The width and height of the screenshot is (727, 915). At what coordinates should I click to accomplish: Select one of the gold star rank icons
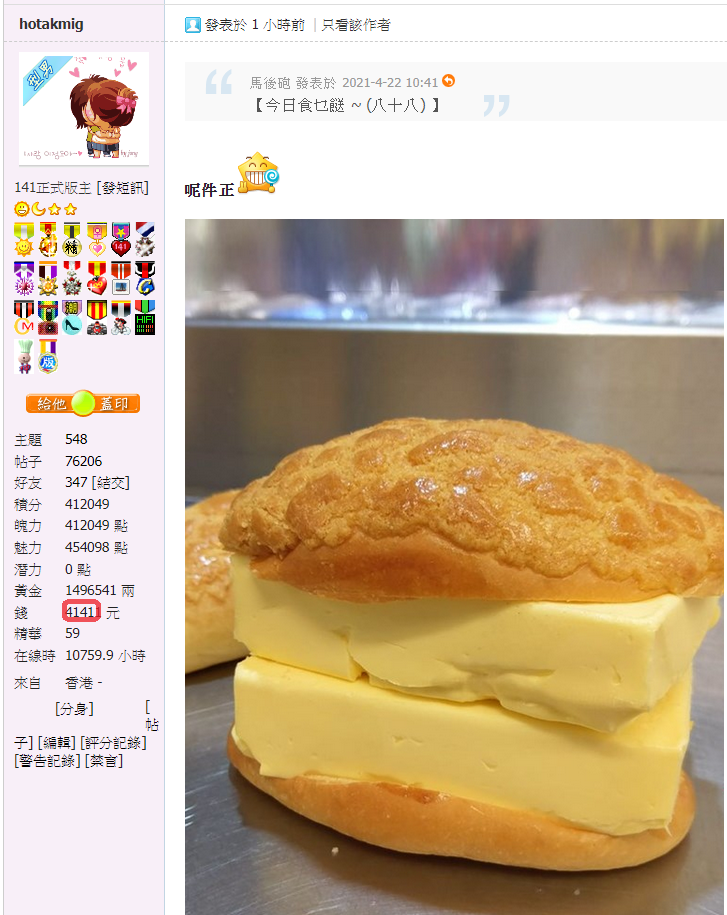tap(53, 209)
